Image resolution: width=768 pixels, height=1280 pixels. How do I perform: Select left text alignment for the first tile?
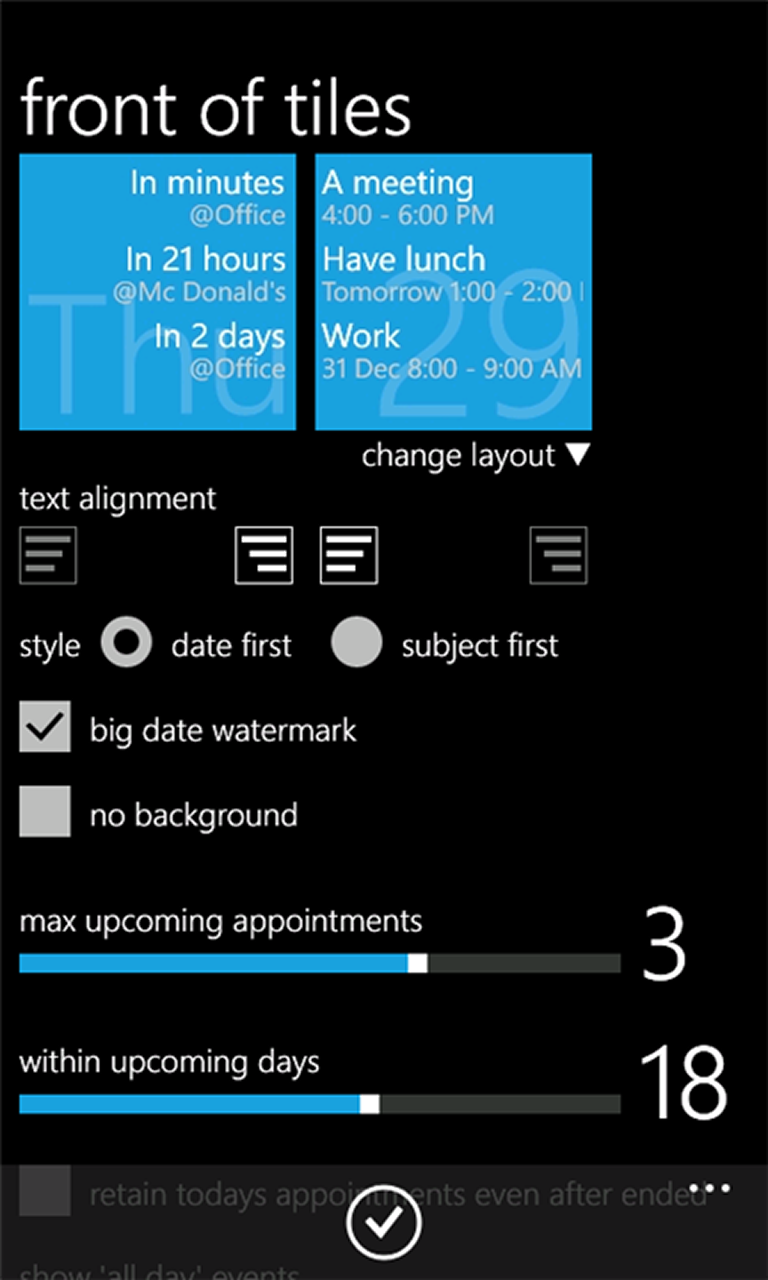pos(48,555)
